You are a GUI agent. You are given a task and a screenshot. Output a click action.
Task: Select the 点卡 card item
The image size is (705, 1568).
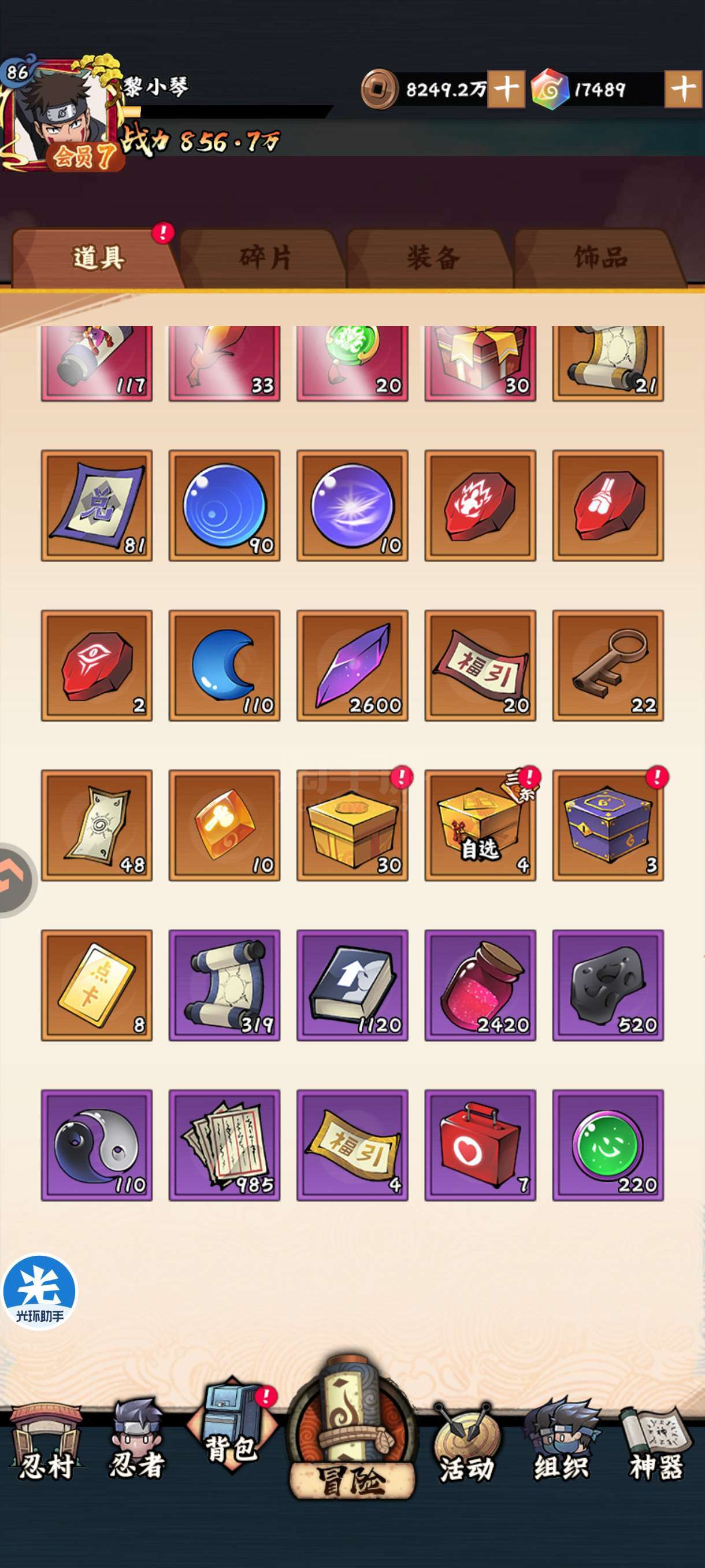pyautogui.click(x=97, y=985)
